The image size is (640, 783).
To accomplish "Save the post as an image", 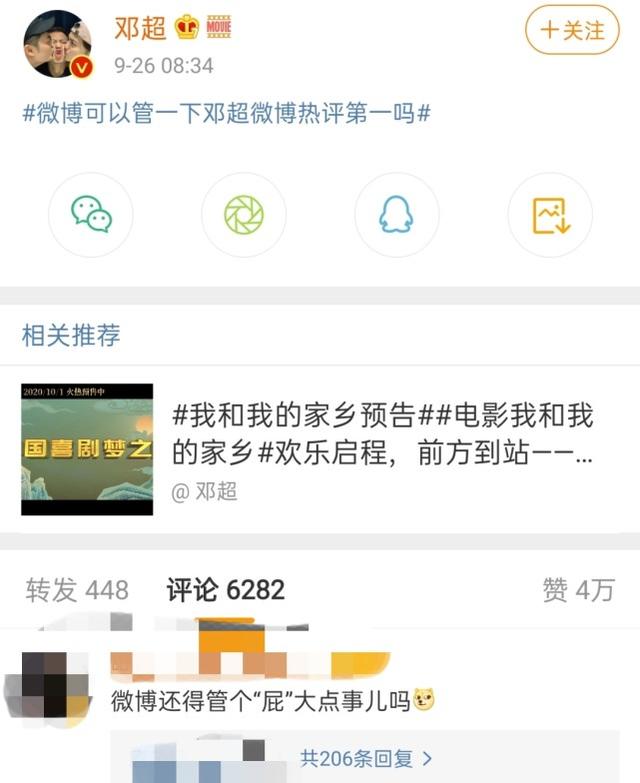I will tap(549, 215).
